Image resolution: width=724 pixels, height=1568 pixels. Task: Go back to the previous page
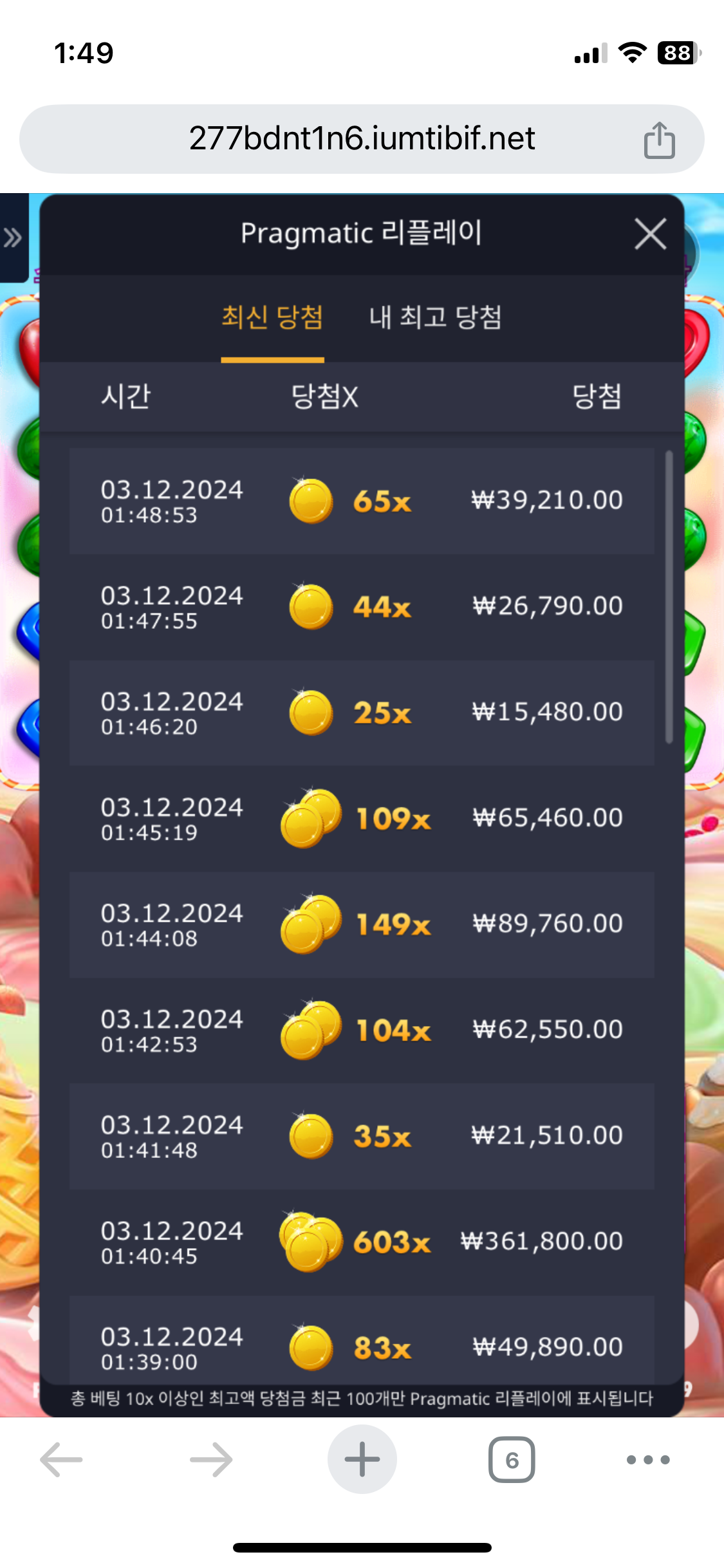pyautogui.click(x=62, y=1459)
